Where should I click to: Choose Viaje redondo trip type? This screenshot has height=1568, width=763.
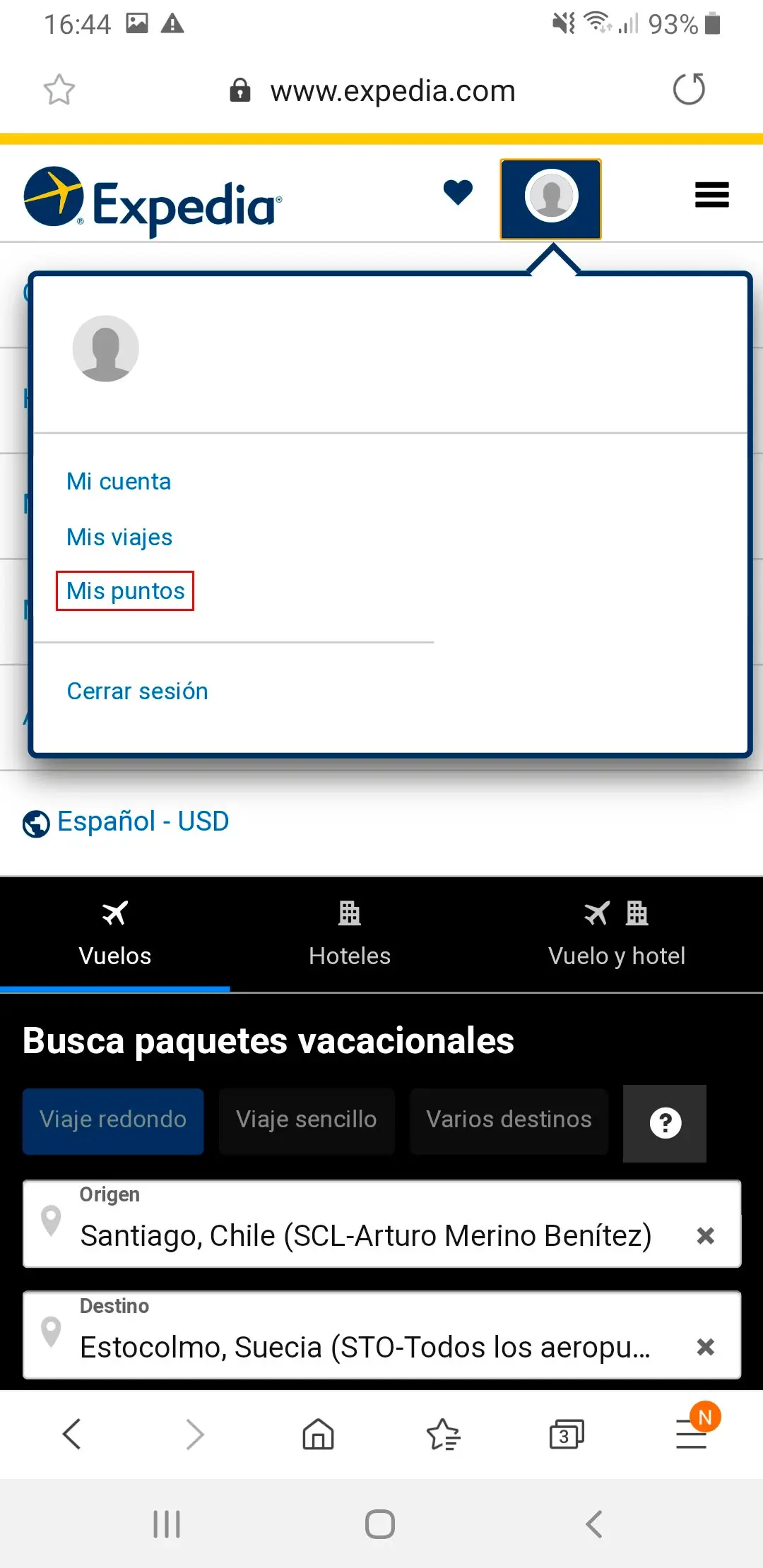113,1121
